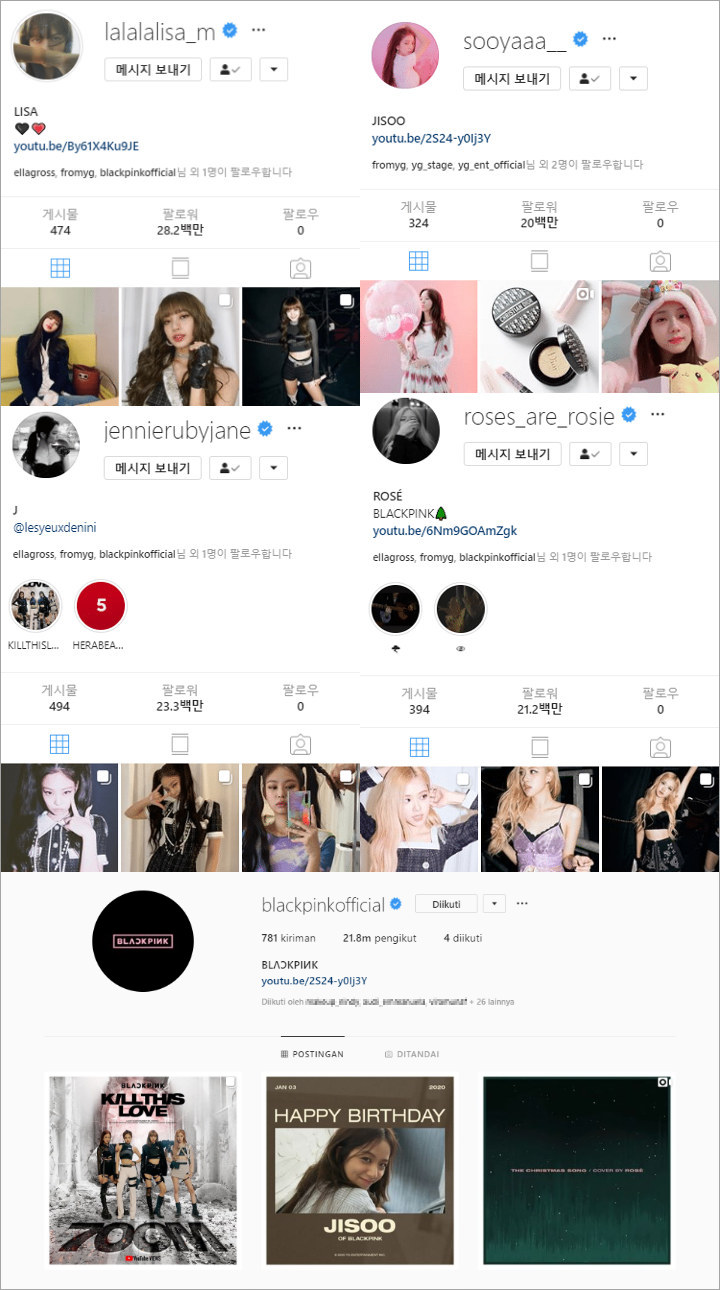Open the KILLTHISL story highlight on jennierubyjane
The width and height of the screenshot is (720, 1290).
[x=35, y=605]
